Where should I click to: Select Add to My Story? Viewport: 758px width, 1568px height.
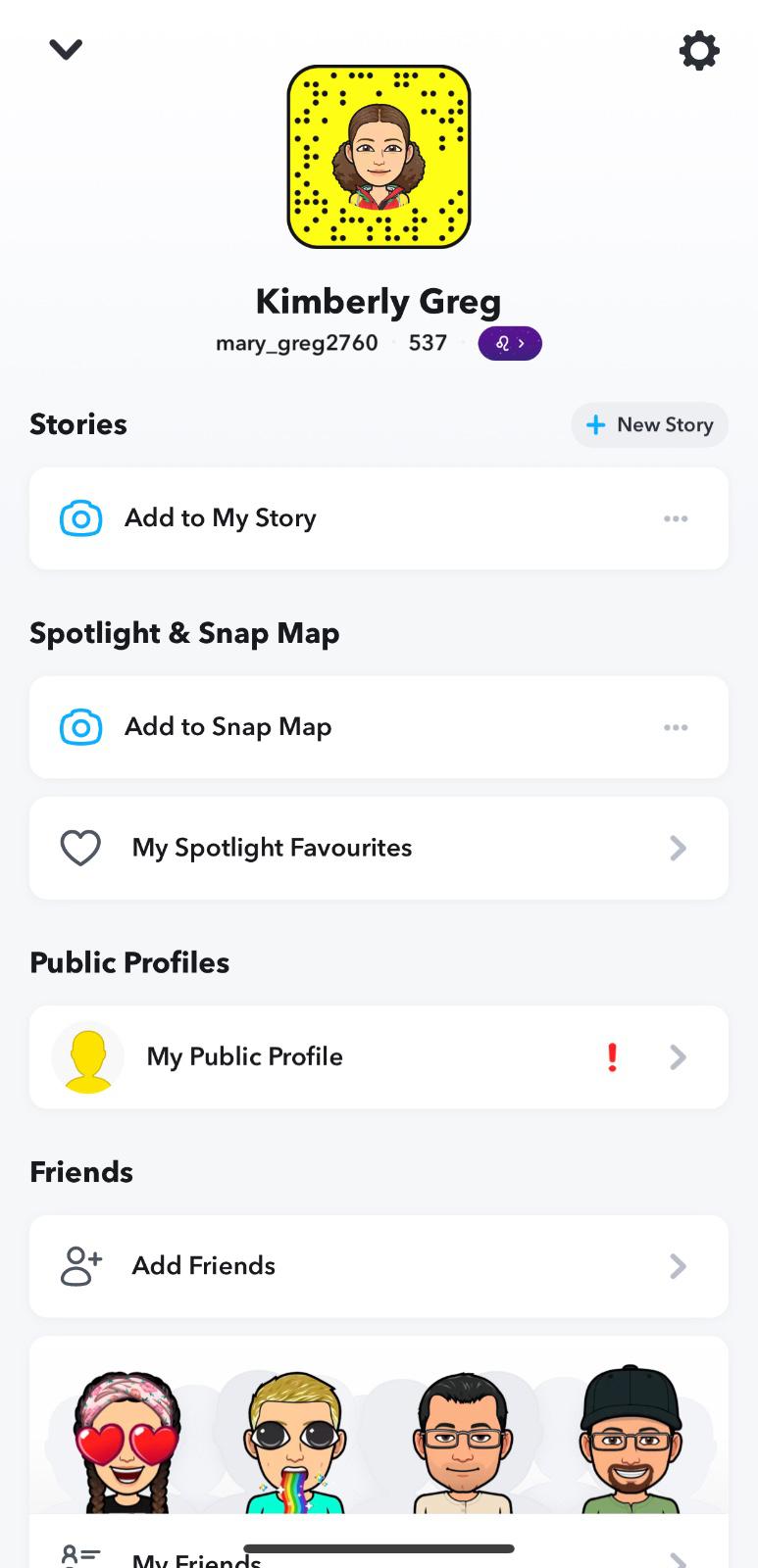pos(221,518)
